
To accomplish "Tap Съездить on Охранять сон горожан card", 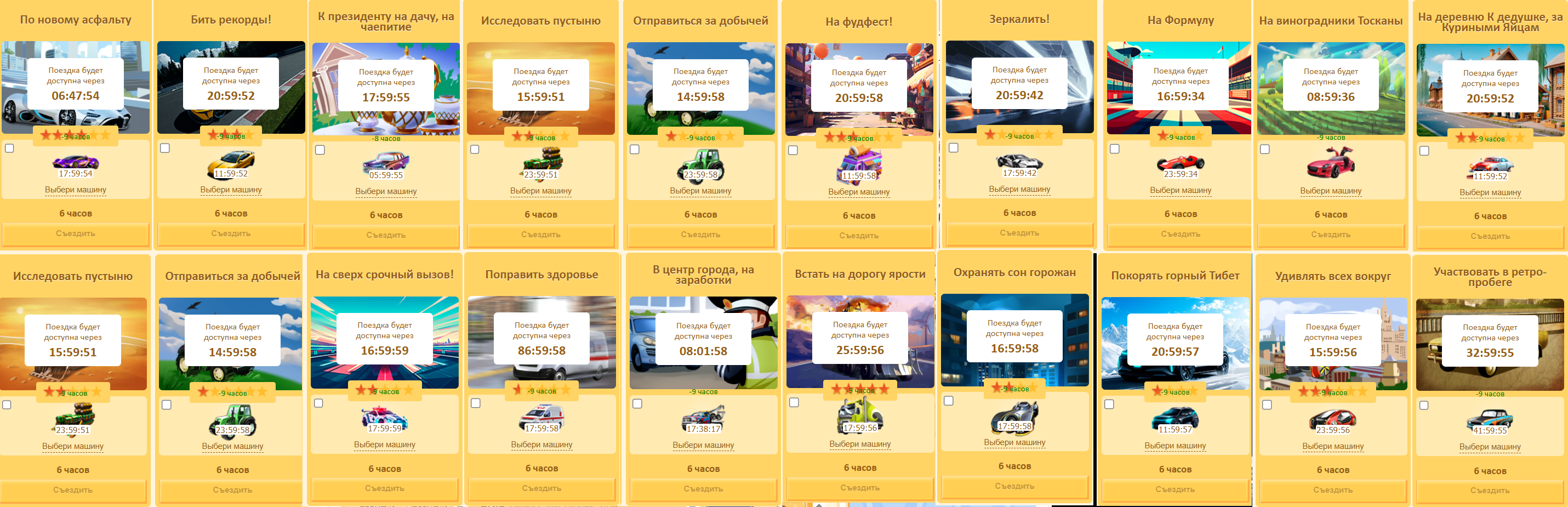I will 1014,486.
